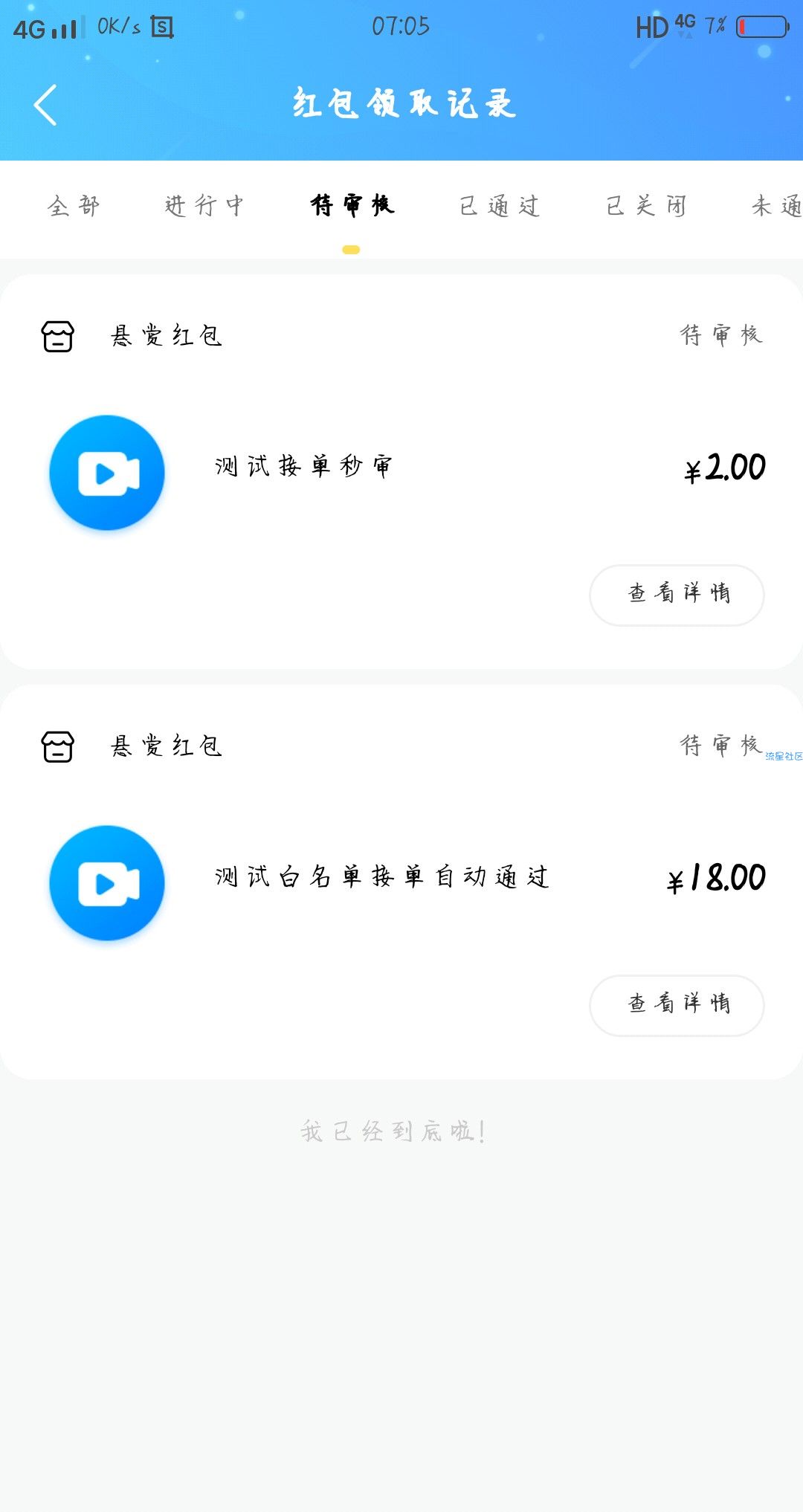Open the 测试白名单接单自动通过 card
Viewport: 803px width, 1512px height.
click(401, 882)
